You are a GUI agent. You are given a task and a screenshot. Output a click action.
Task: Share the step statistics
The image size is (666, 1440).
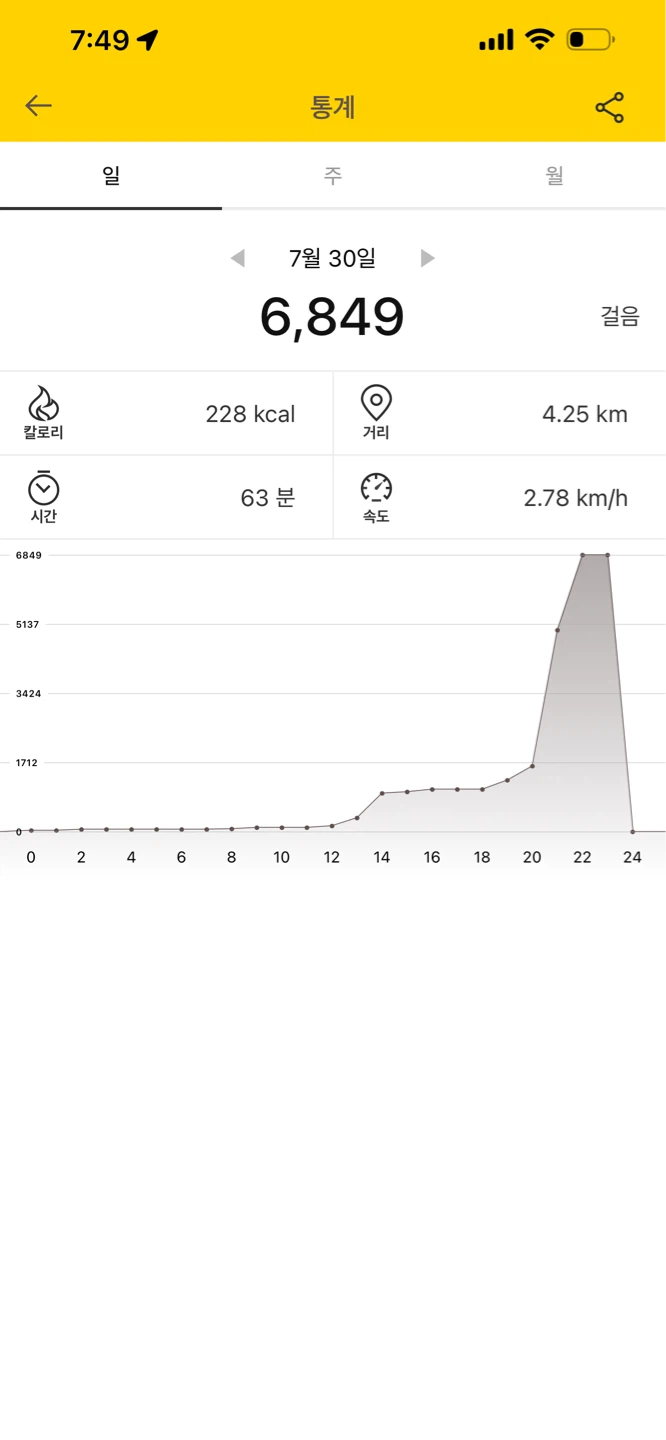(x=609, y=107)
